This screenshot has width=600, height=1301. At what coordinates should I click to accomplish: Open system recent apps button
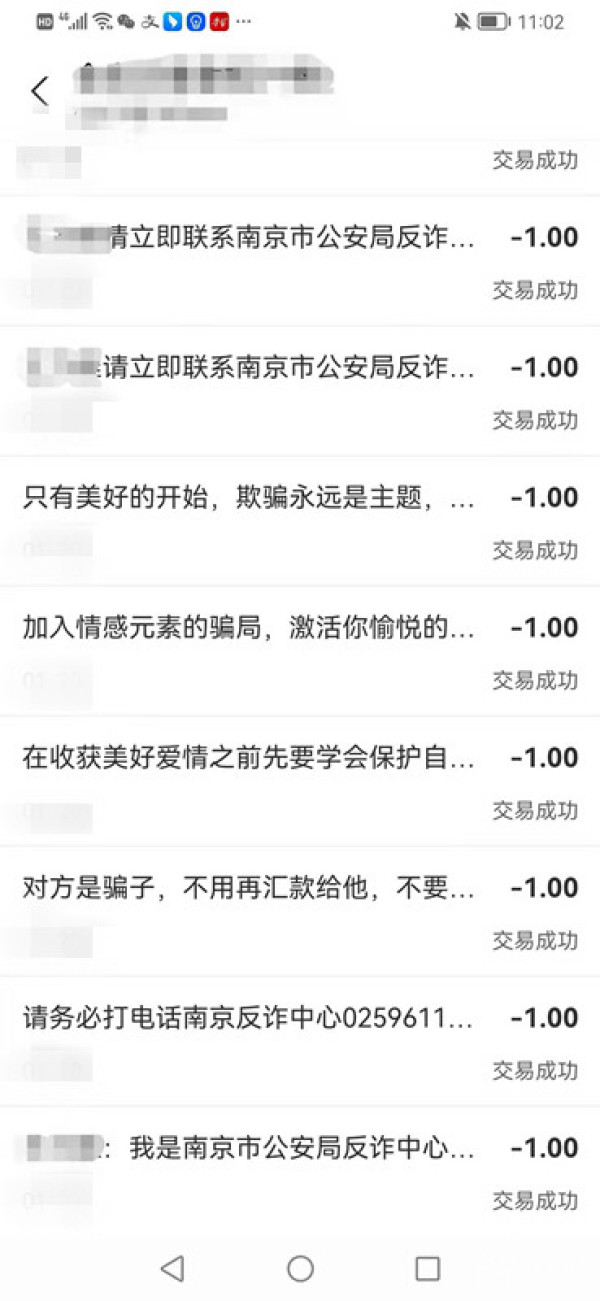(428, 1268)
